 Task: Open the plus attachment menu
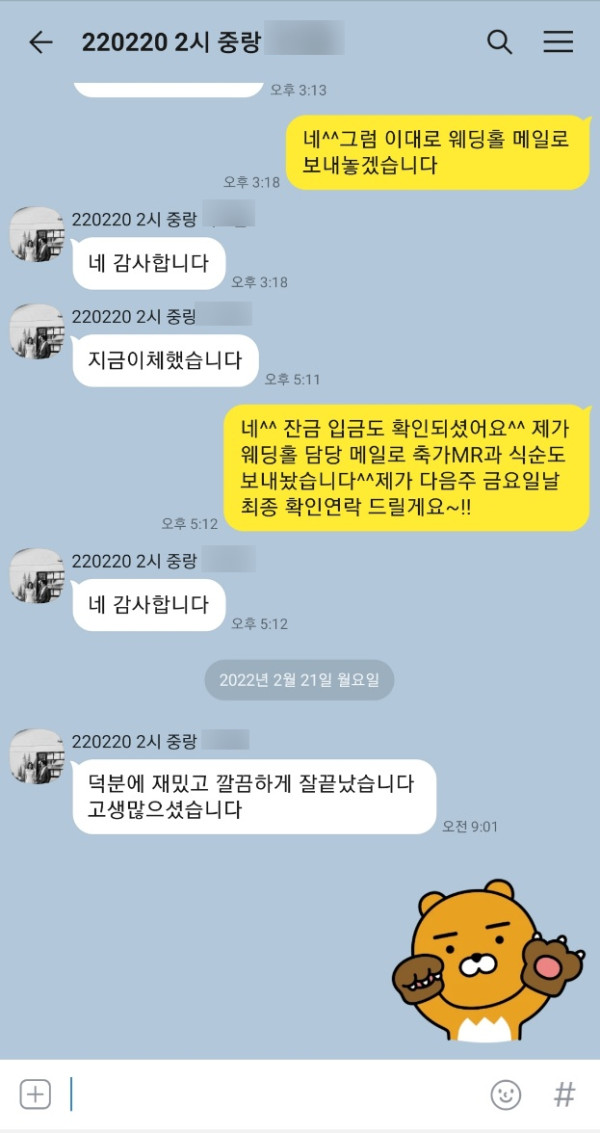click(35, 1094)
